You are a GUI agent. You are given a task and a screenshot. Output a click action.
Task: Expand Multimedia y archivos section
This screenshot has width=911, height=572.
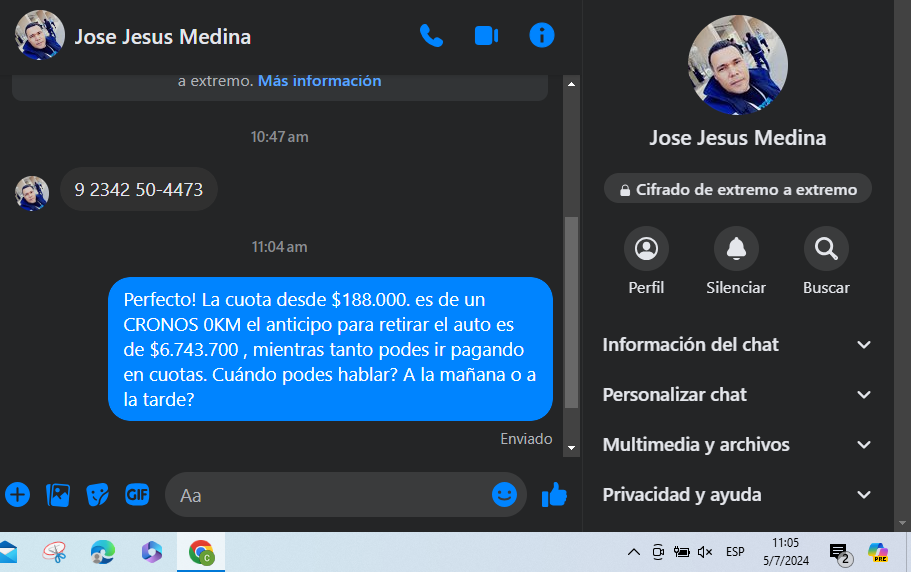(x=738, y=445)
